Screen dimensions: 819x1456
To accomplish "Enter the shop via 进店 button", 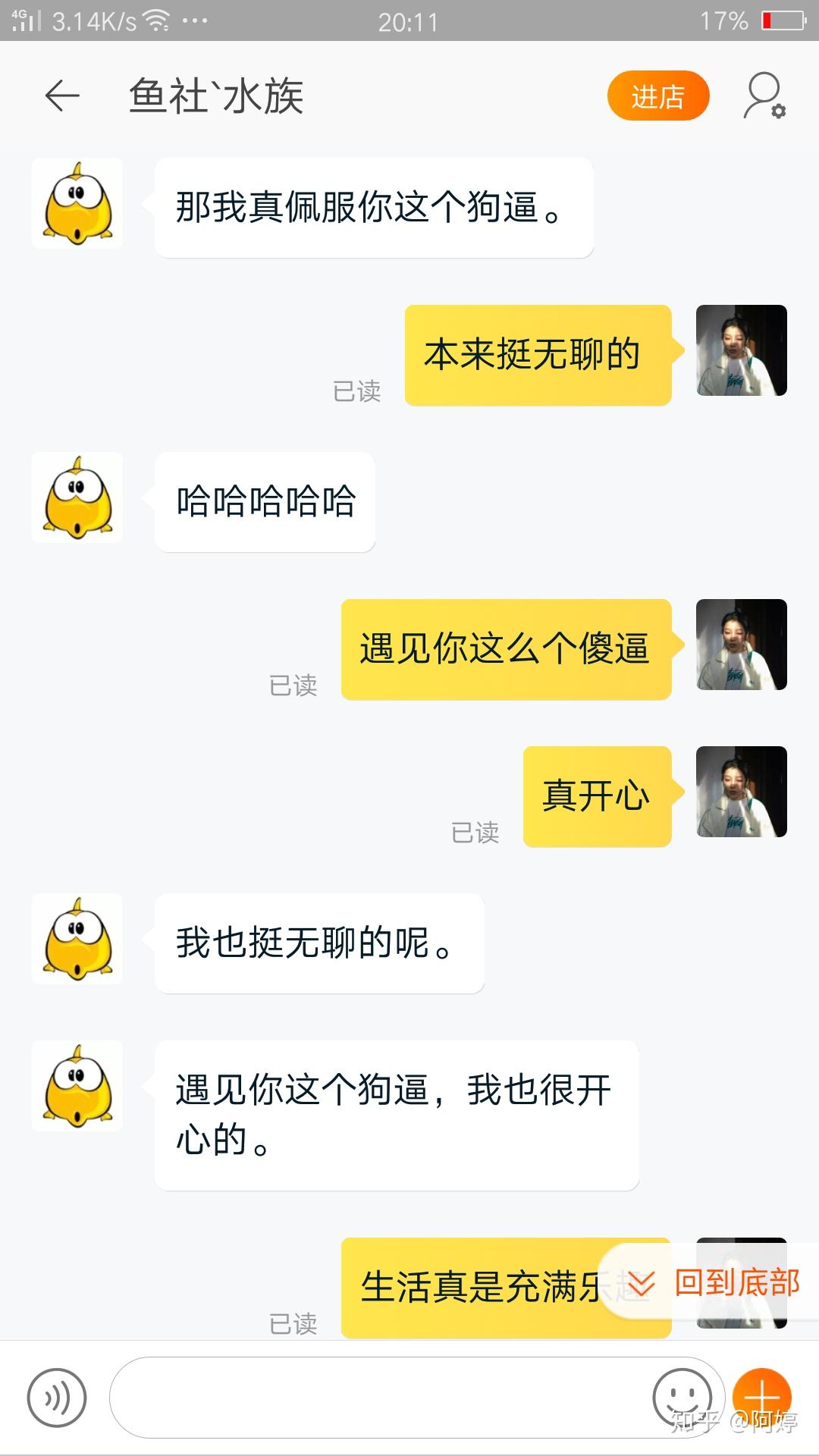I will 657,96.
